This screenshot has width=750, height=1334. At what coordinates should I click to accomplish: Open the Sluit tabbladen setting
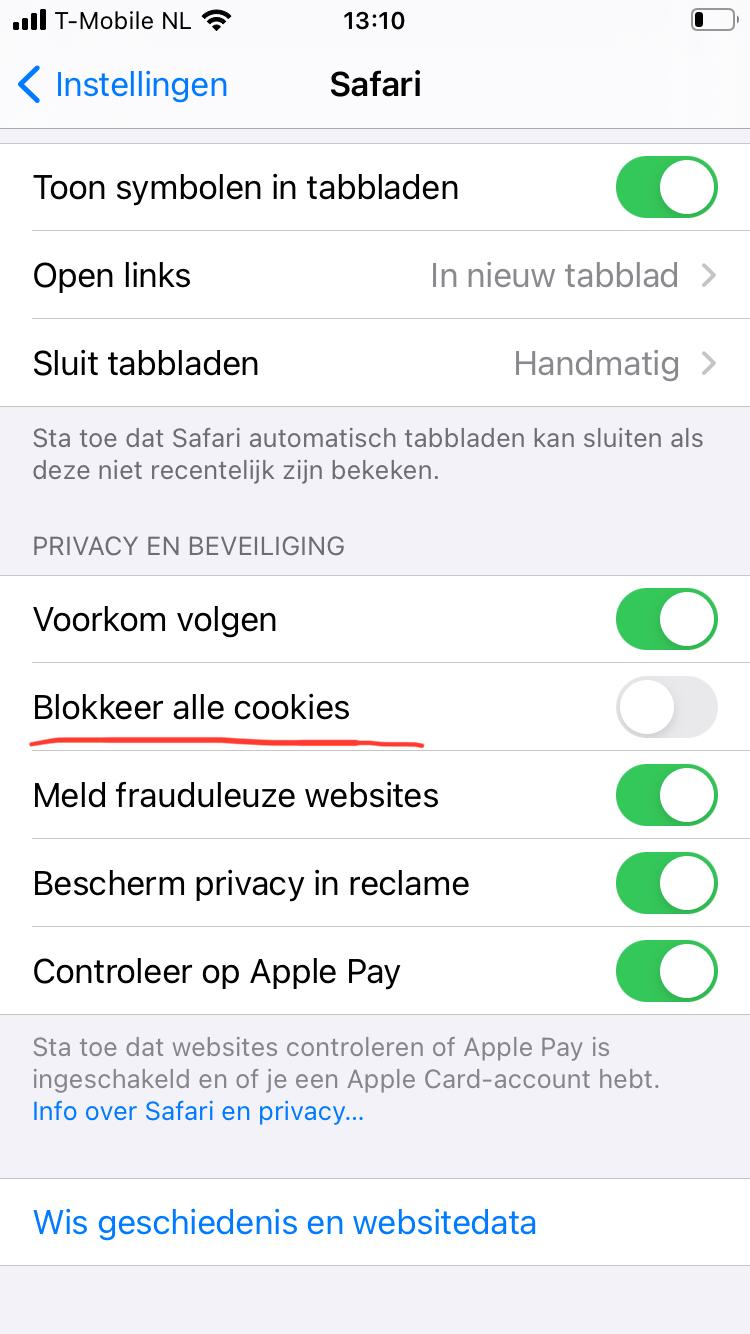coord(375,363)
